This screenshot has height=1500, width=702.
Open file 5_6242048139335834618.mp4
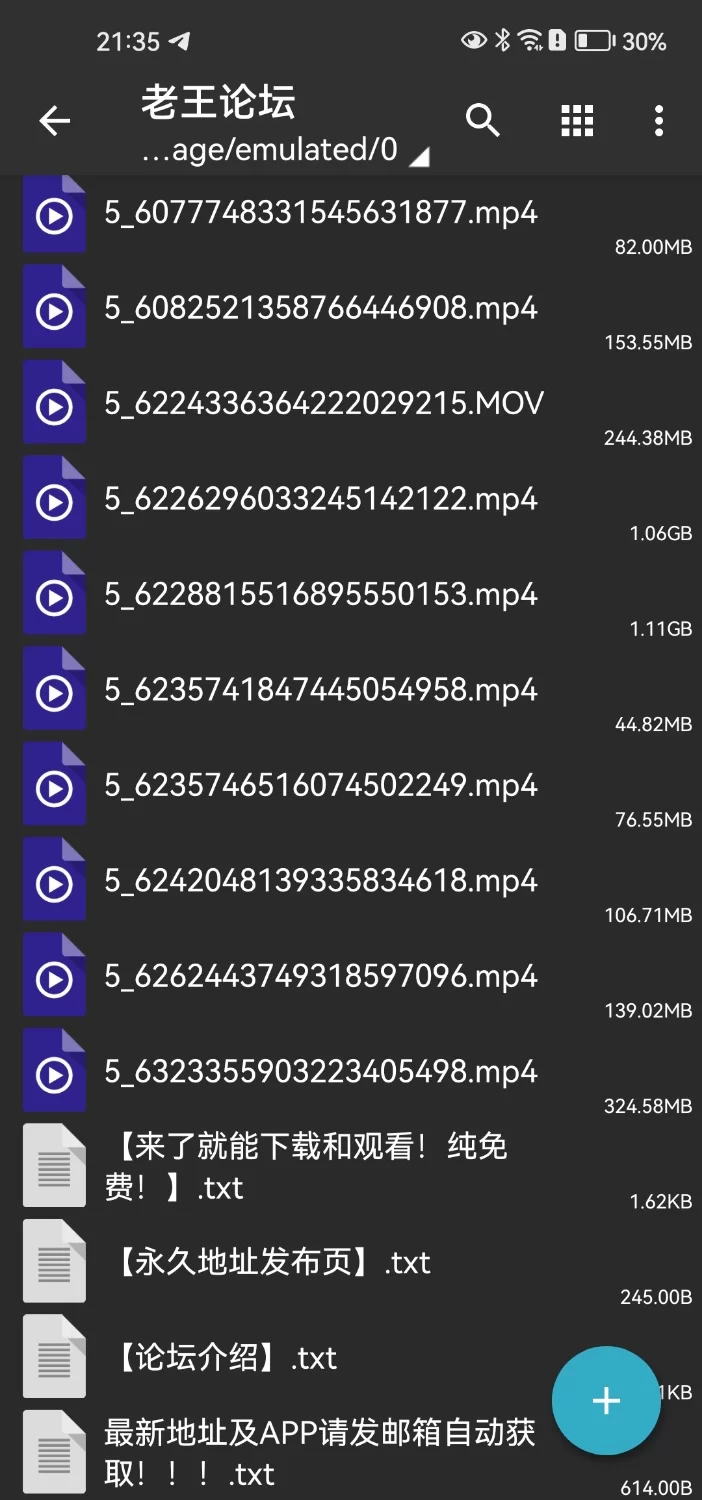point(320,882)
